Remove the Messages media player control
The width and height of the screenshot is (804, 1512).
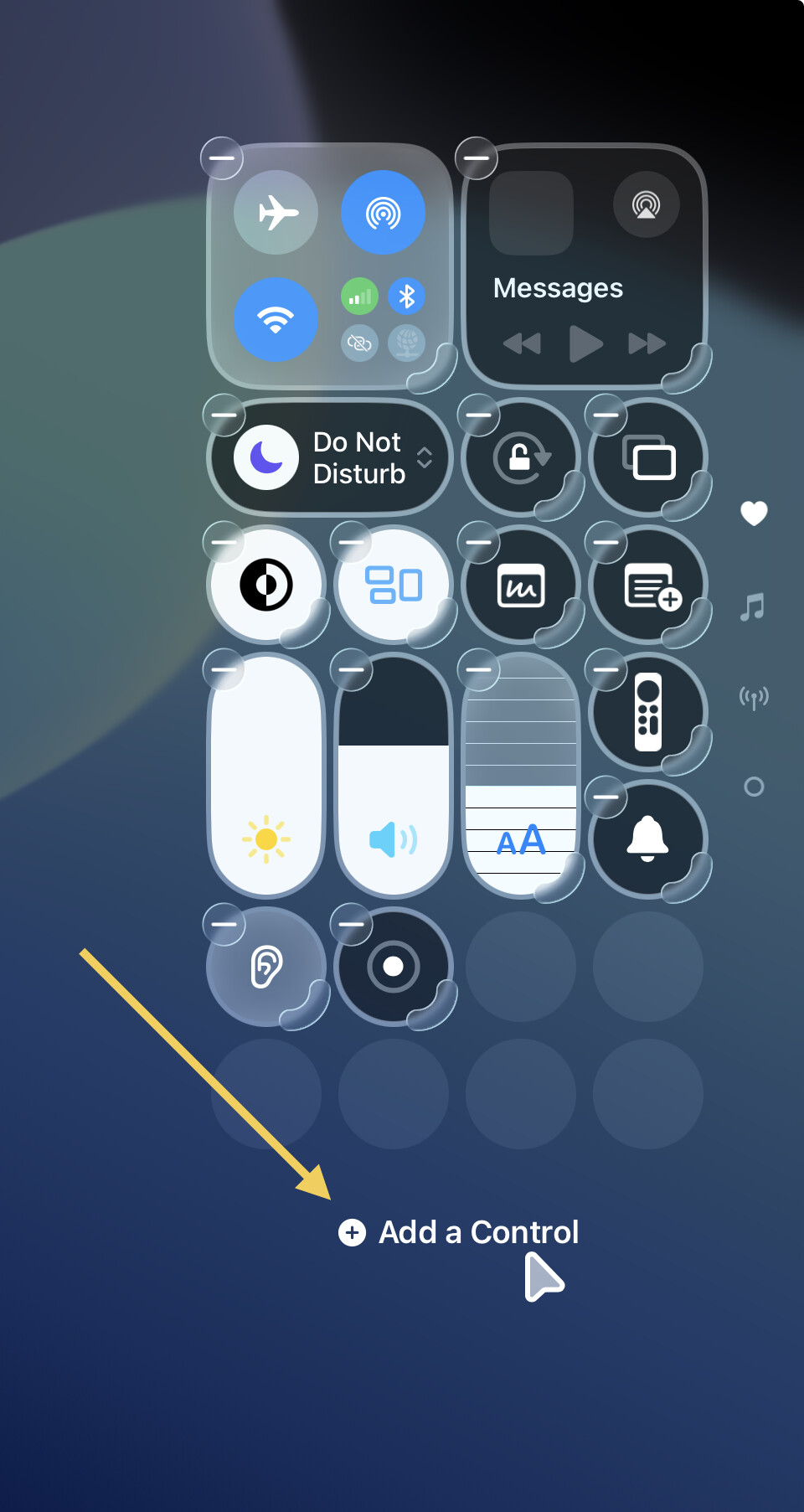click(477, 158)
